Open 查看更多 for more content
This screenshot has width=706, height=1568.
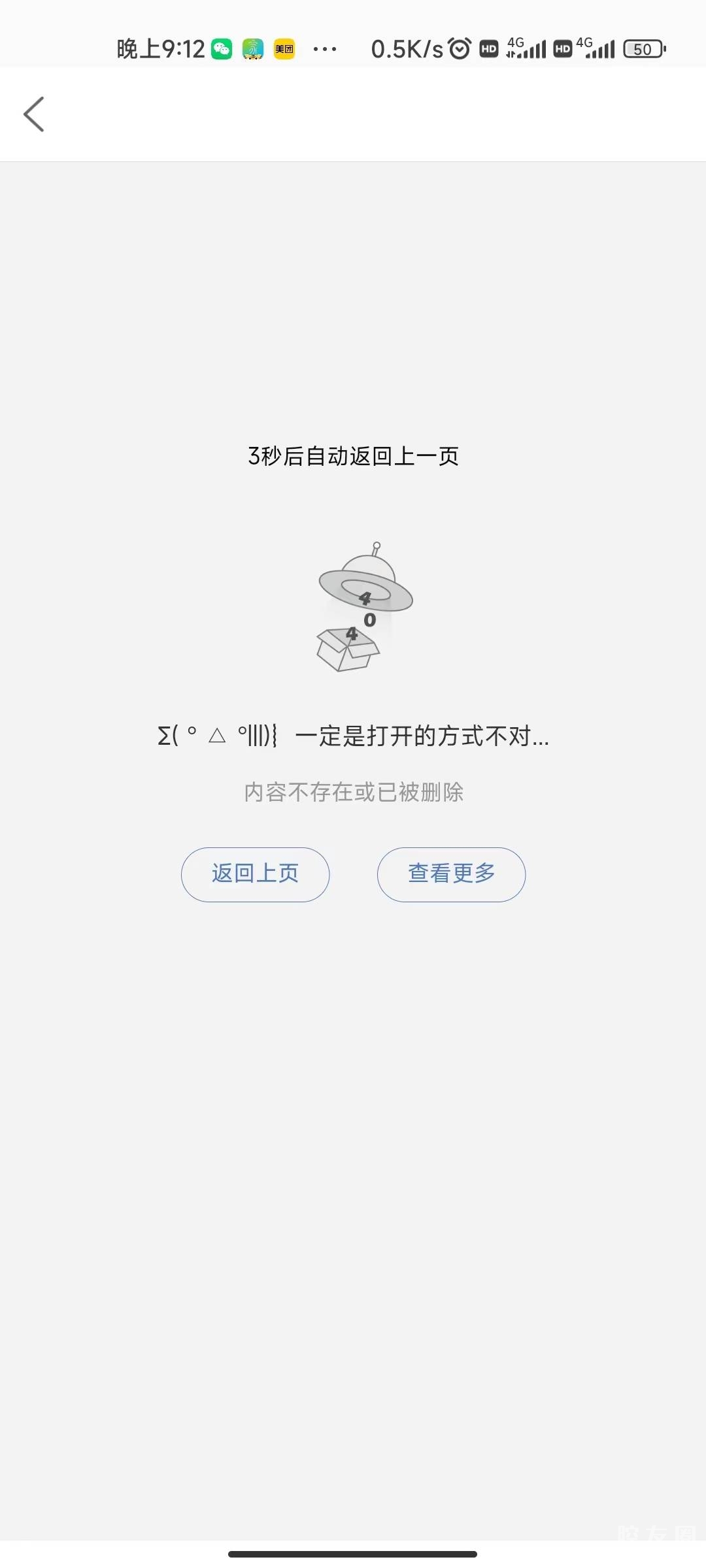[451, 874]
